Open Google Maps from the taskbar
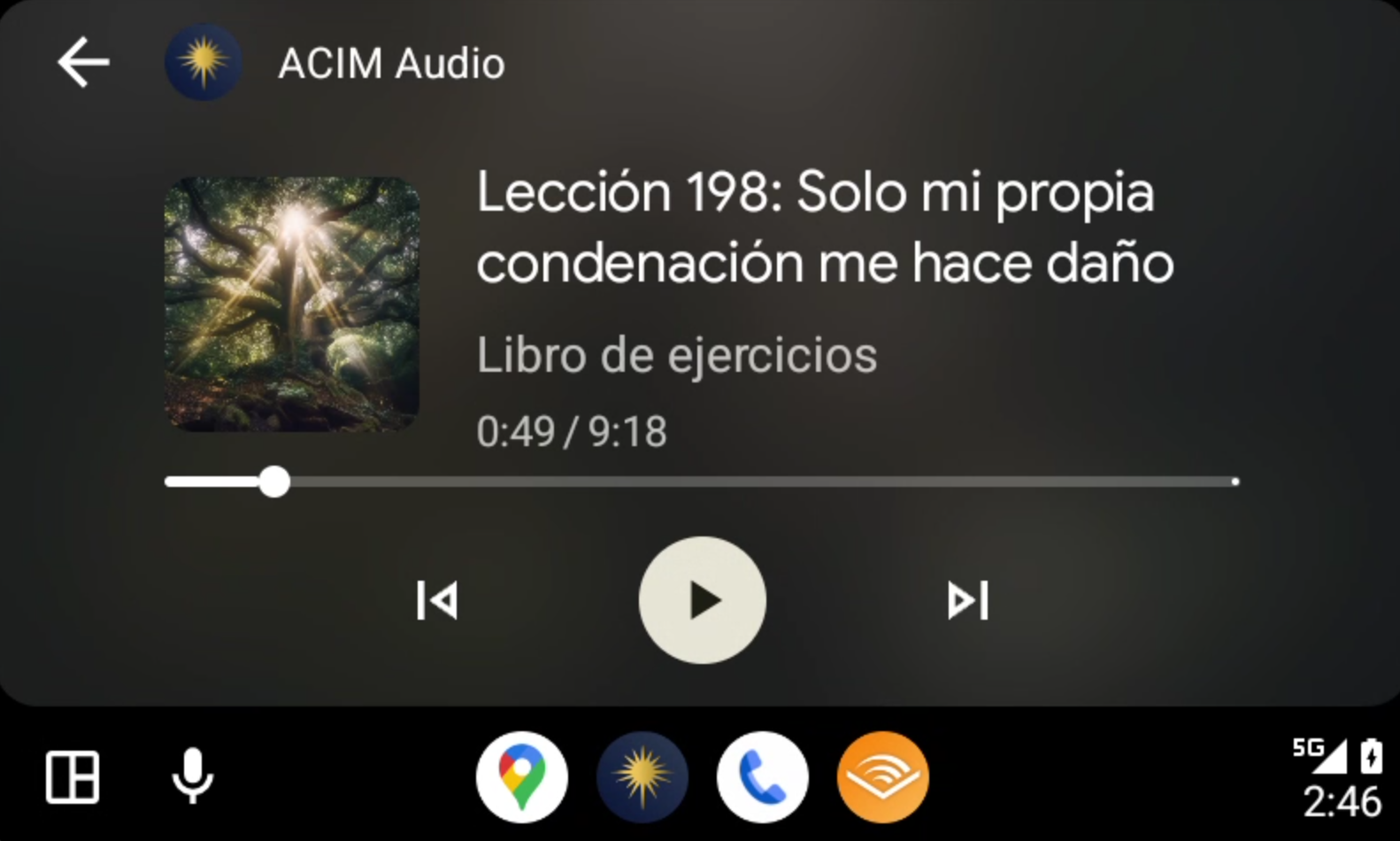This screenshot has width=1400, height=841. 522,777
